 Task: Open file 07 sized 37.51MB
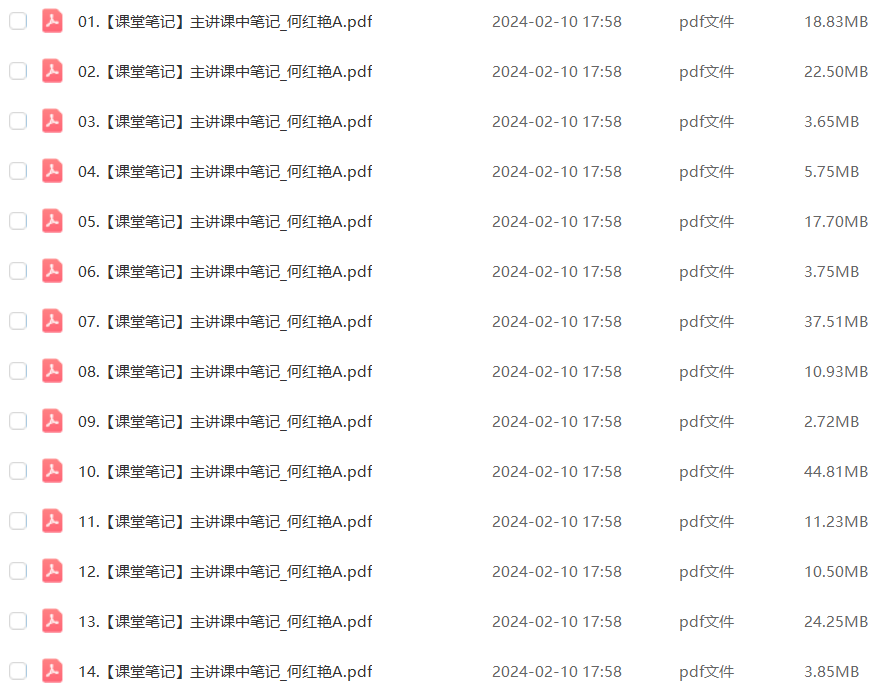tap(224, 321)
